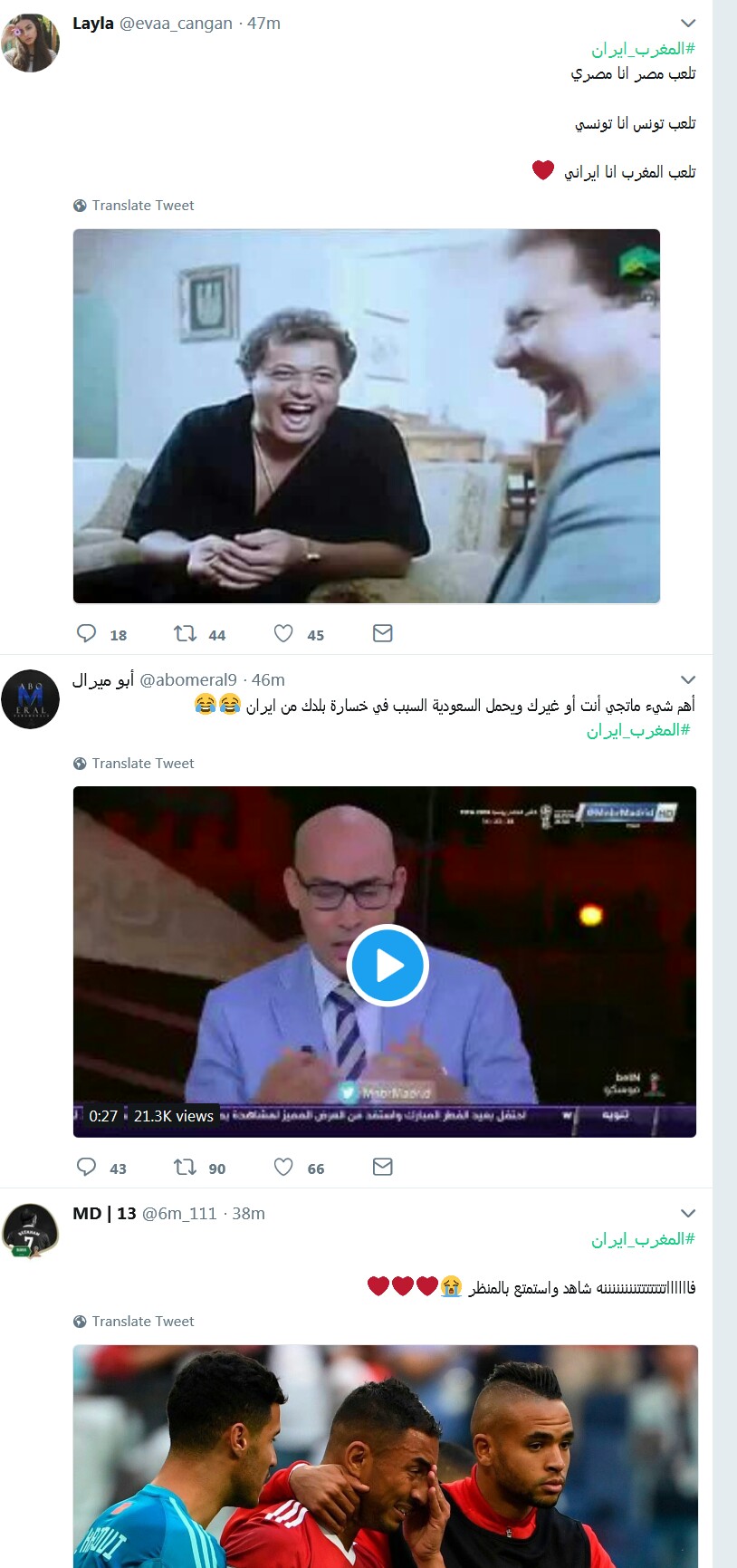Send Layla's tweet via direct message
Screen dimensions: 737x1568
pyautogui.click(x=383, y=634)
